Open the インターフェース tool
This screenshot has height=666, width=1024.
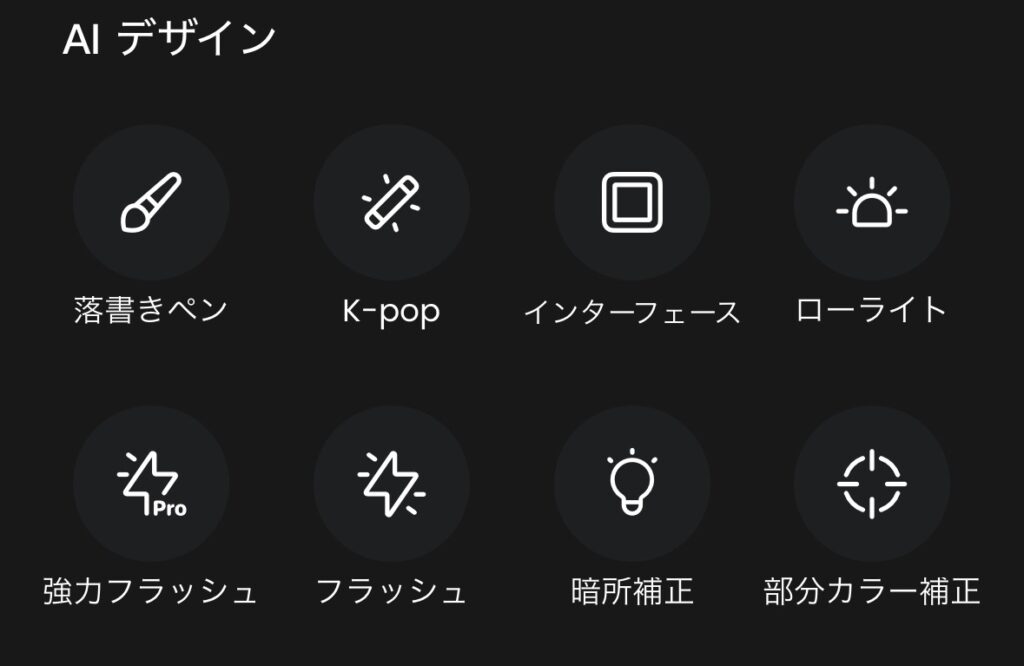(x=632, y=203)
